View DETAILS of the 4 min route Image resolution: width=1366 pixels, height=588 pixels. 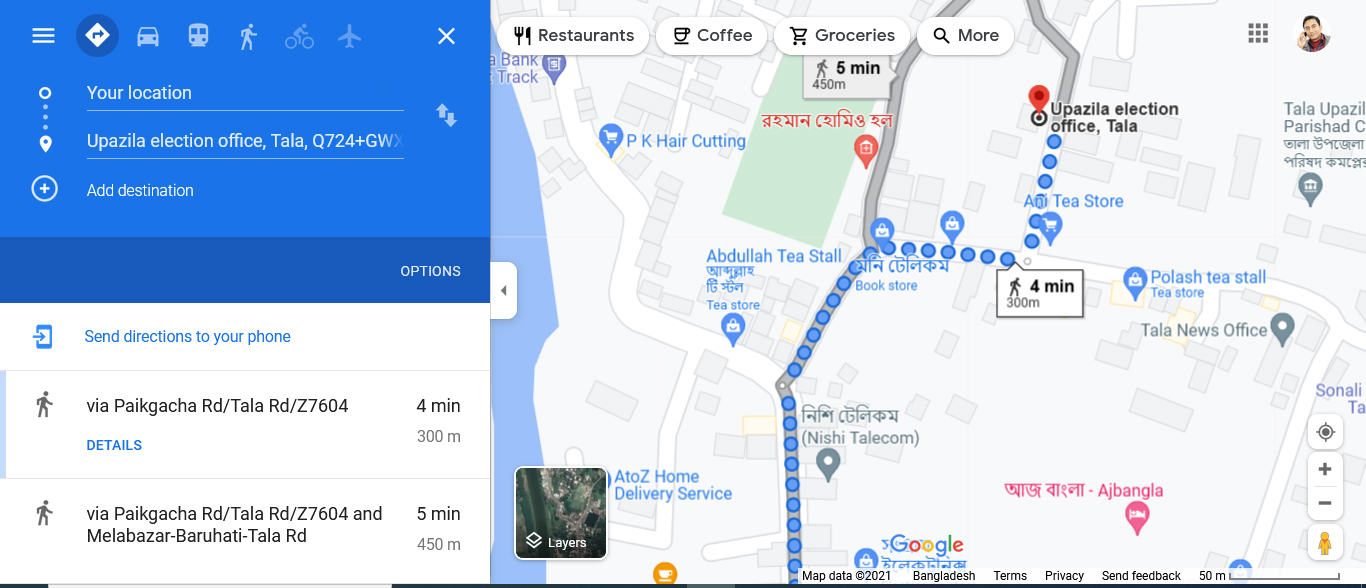coord(114,445)
